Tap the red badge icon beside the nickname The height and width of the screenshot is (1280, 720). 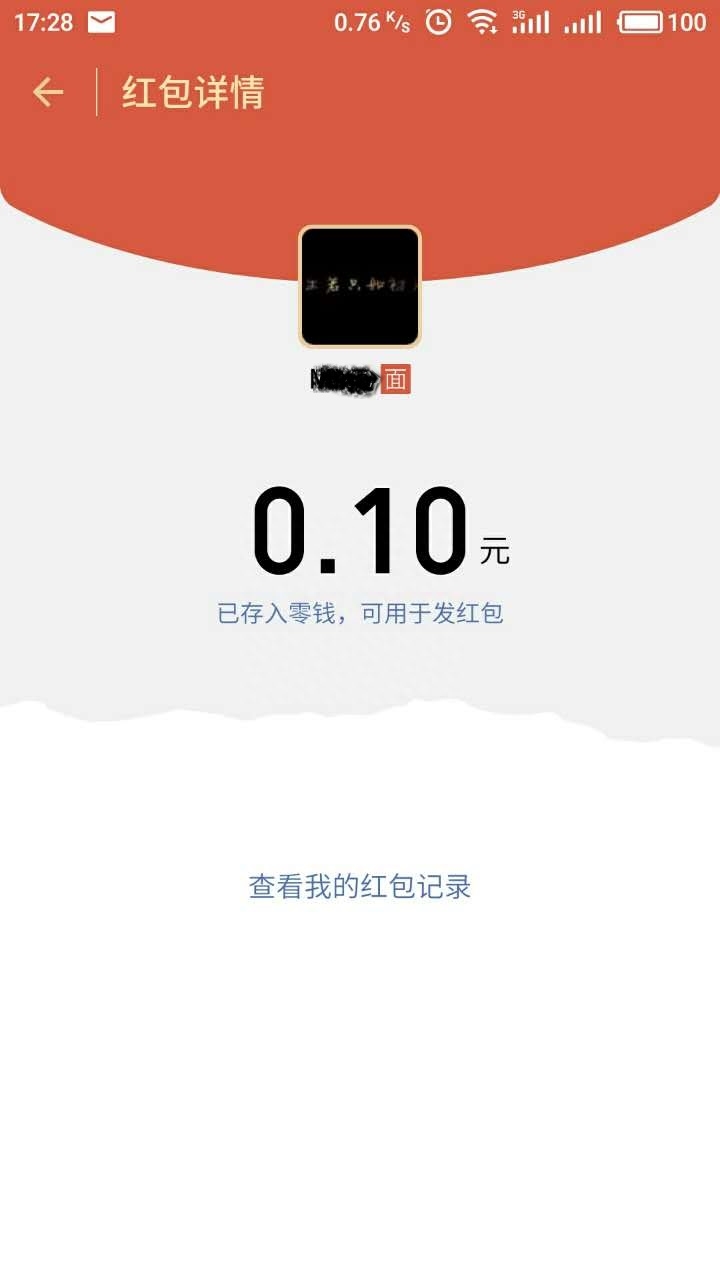[x=397, y=381]
